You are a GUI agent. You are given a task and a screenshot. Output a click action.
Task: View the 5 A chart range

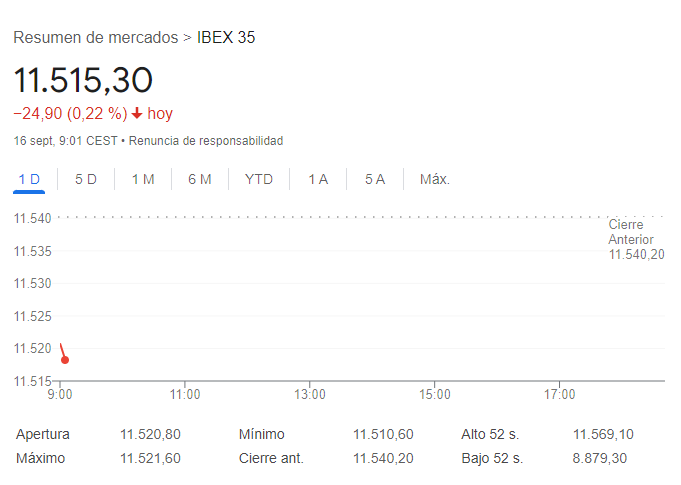[375, 179]
